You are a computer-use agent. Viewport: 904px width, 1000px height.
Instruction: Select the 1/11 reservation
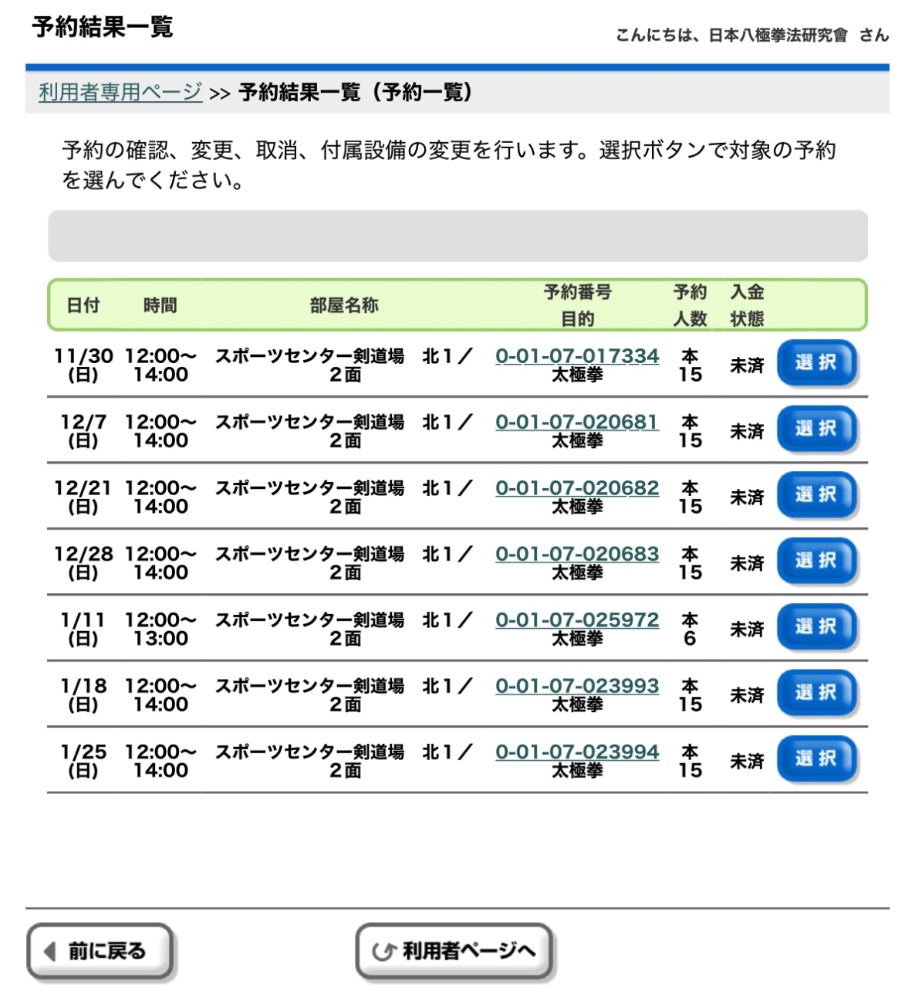(816, 628)
